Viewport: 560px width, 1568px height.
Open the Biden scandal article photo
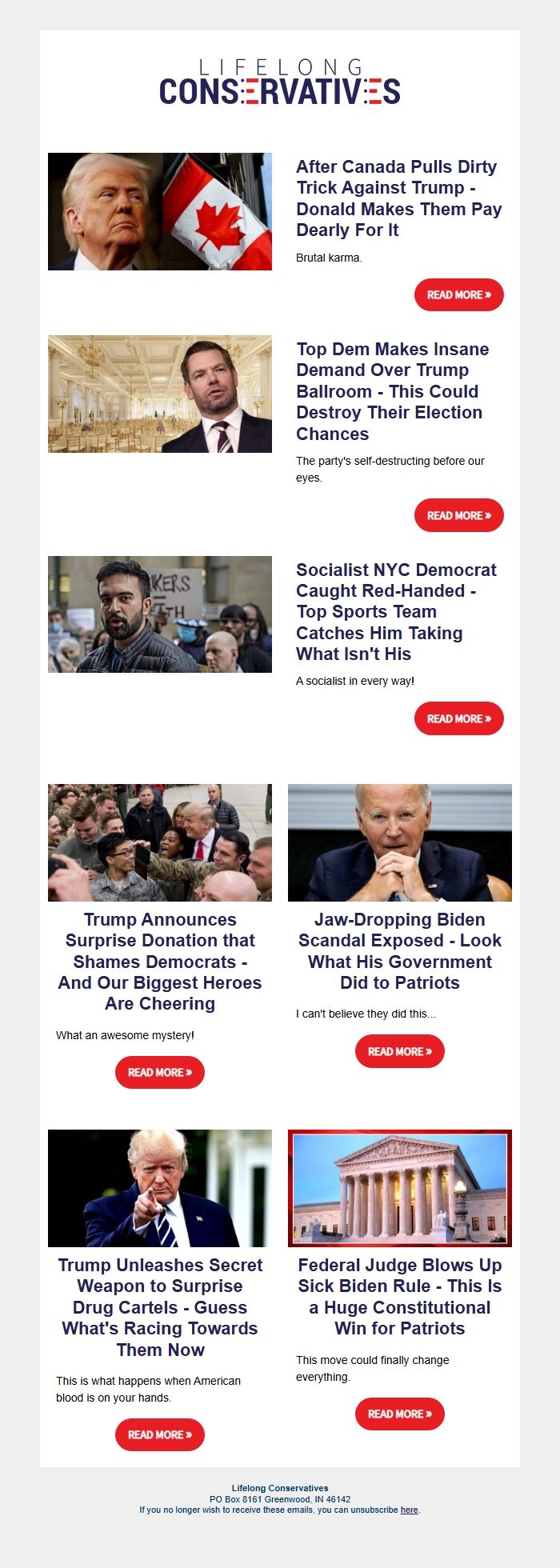pos(399,843)
